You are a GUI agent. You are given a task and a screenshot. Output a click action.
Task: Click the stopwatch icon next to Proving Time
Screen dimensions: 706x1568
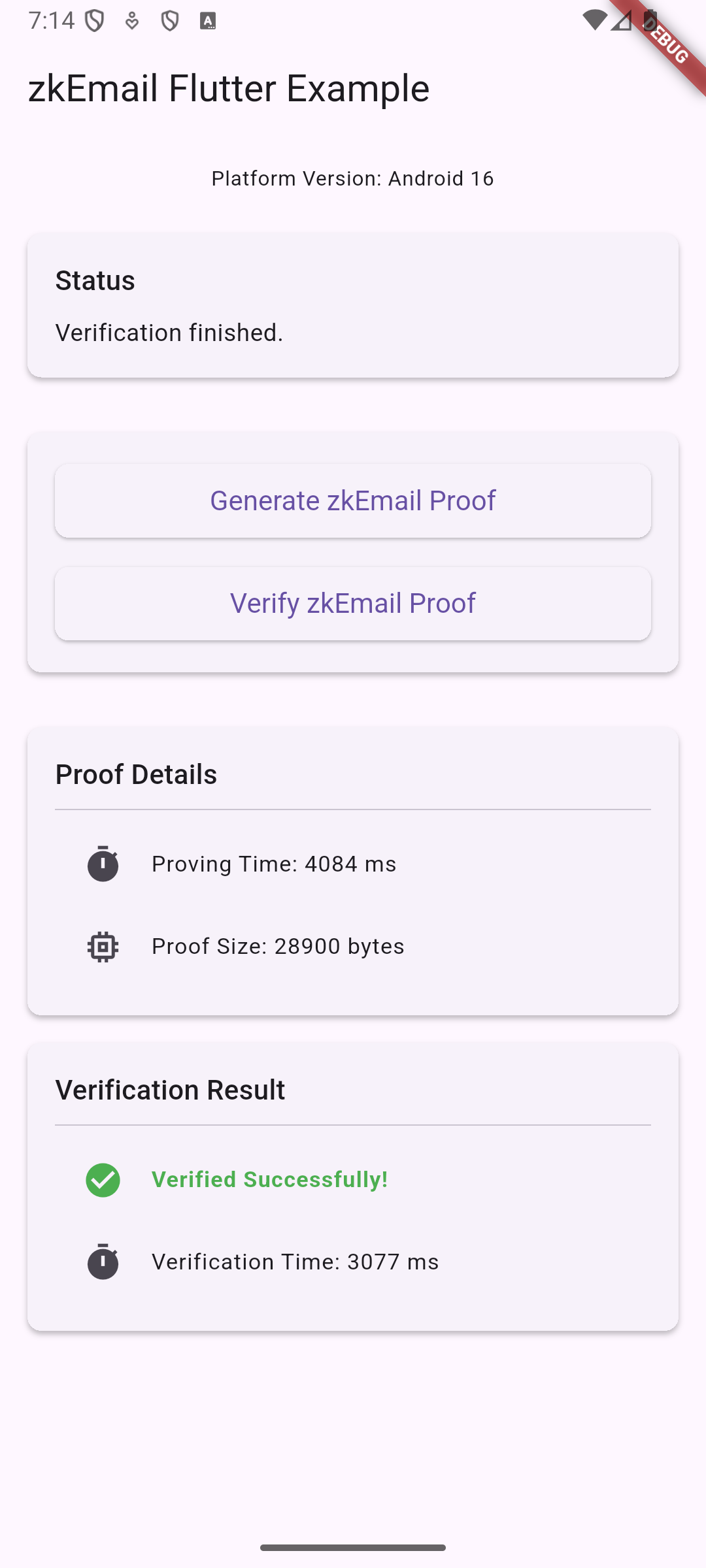pyautogui.click(x=102, y=864)
